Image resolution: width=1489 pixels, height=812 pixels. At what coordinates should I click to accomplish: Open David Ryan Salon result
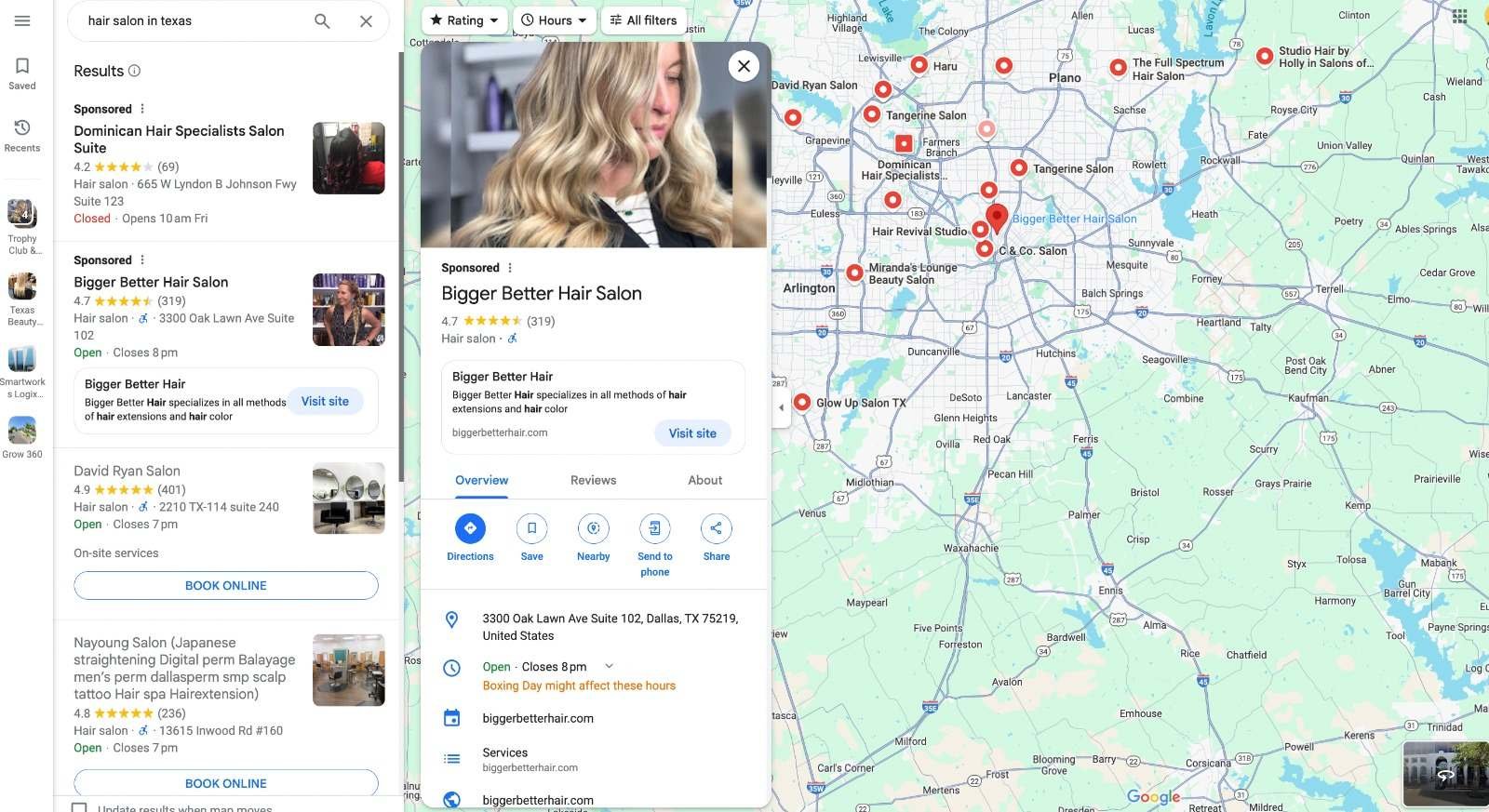127,471
